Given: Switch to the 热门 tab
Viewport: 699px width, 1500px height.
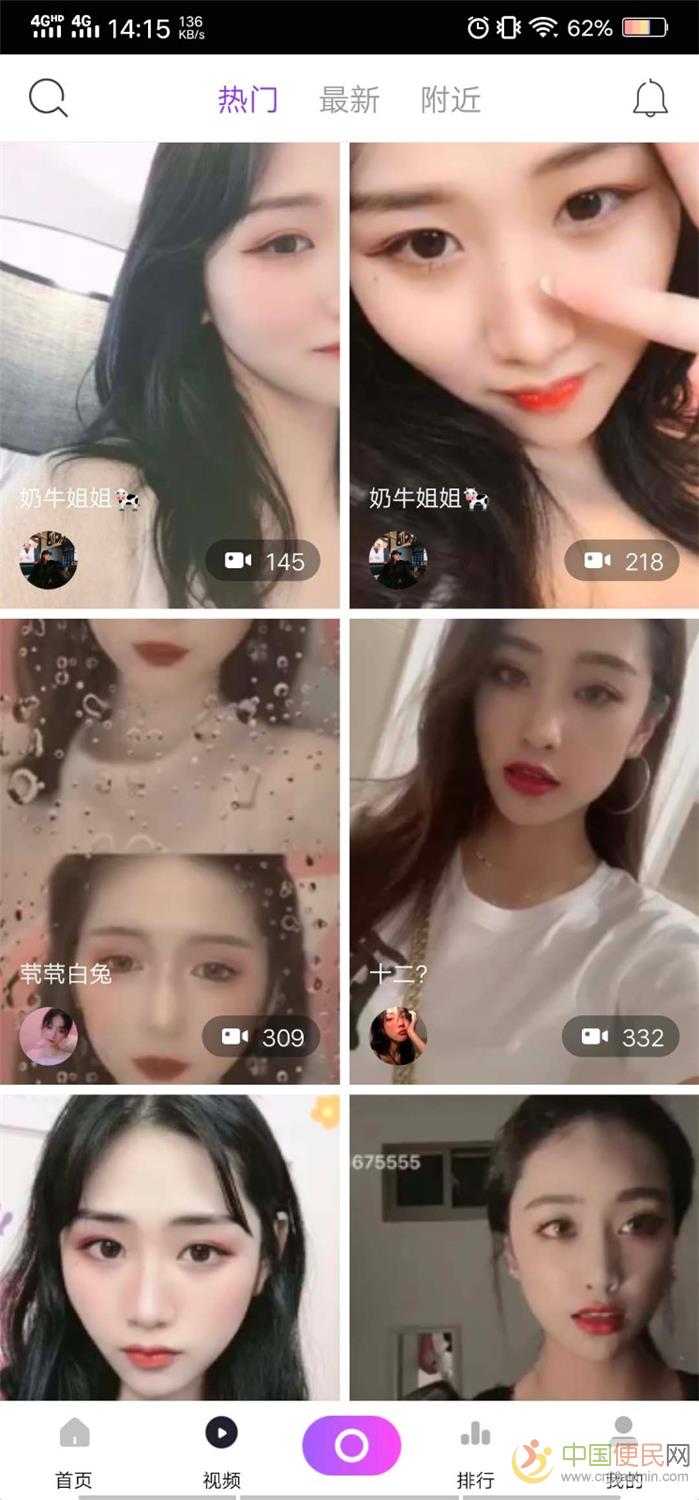Looking at the screenshot, I should [x=248, y=100].
